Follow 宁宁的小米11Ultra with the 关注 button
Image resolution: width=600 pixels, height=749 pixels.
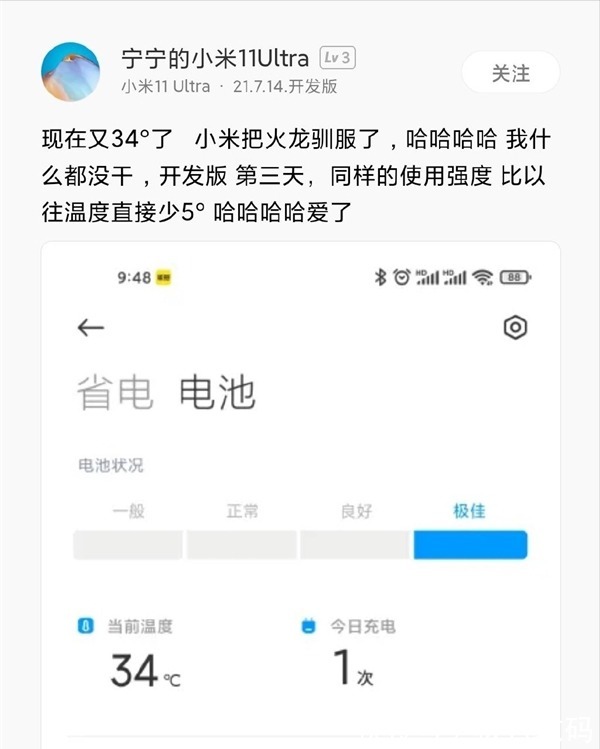510,73
